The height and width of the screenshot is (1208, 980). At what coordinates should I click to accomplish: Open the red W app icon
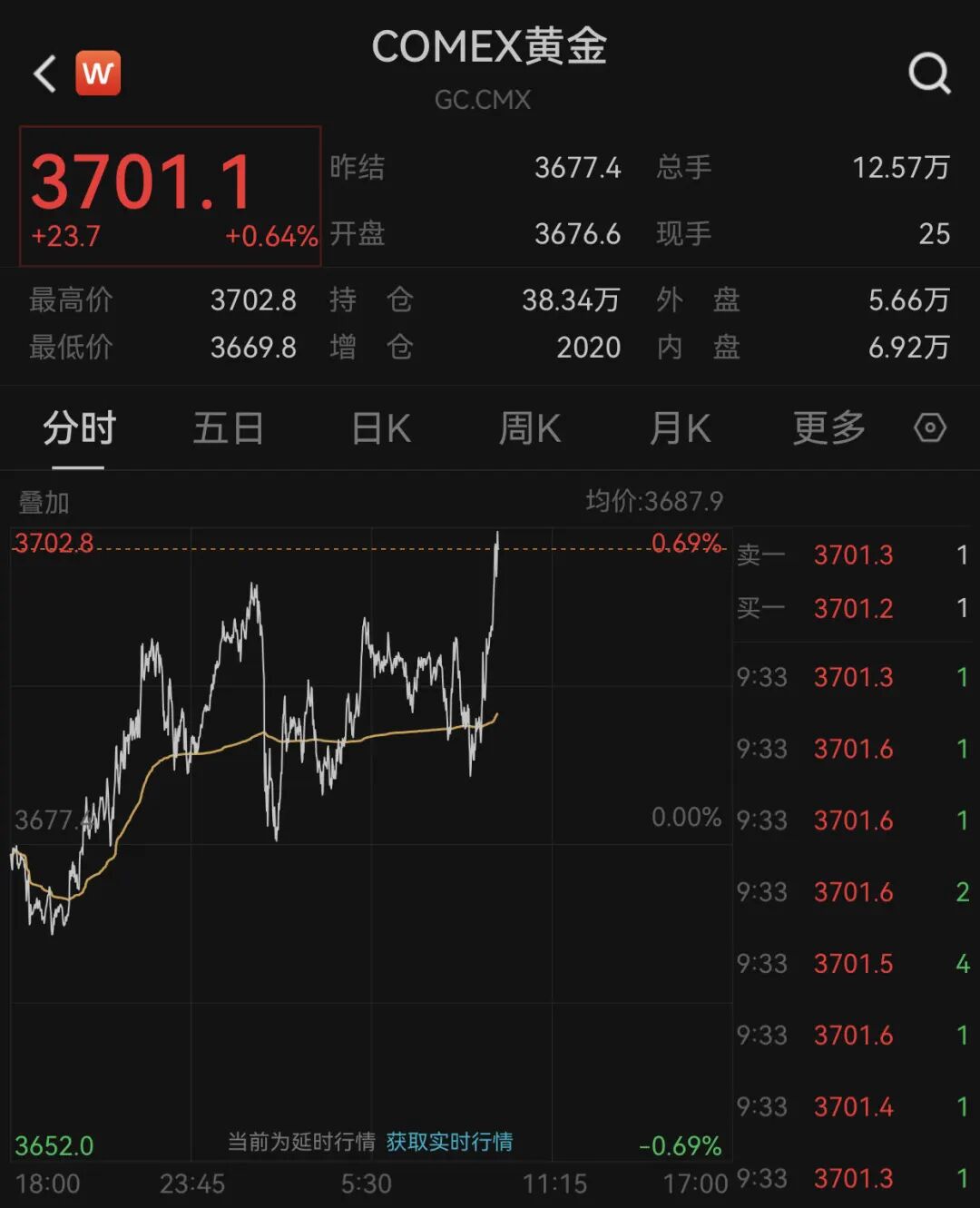pos(98,73)
